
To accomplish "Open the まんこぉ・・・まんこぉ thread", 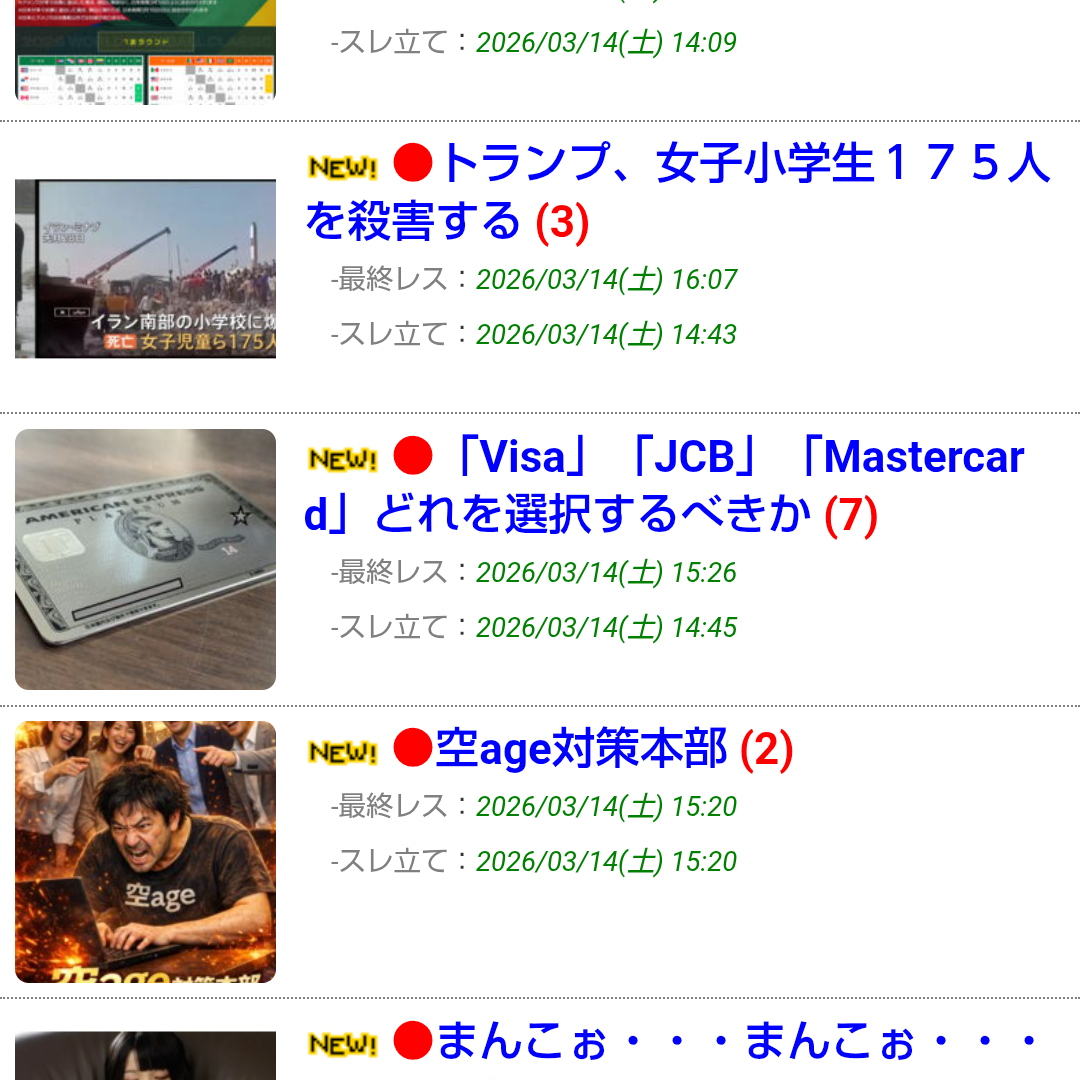I will coord(736,1041).
